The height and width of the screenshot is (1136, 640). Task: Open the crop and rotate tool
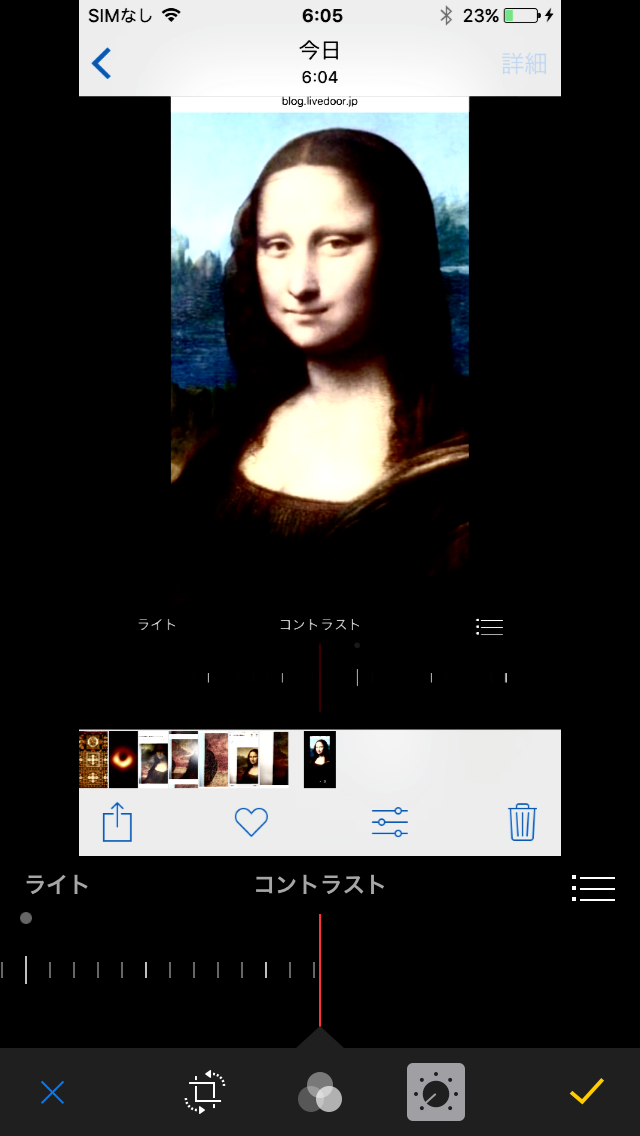pyautogui.click(x=205, y=1092)
